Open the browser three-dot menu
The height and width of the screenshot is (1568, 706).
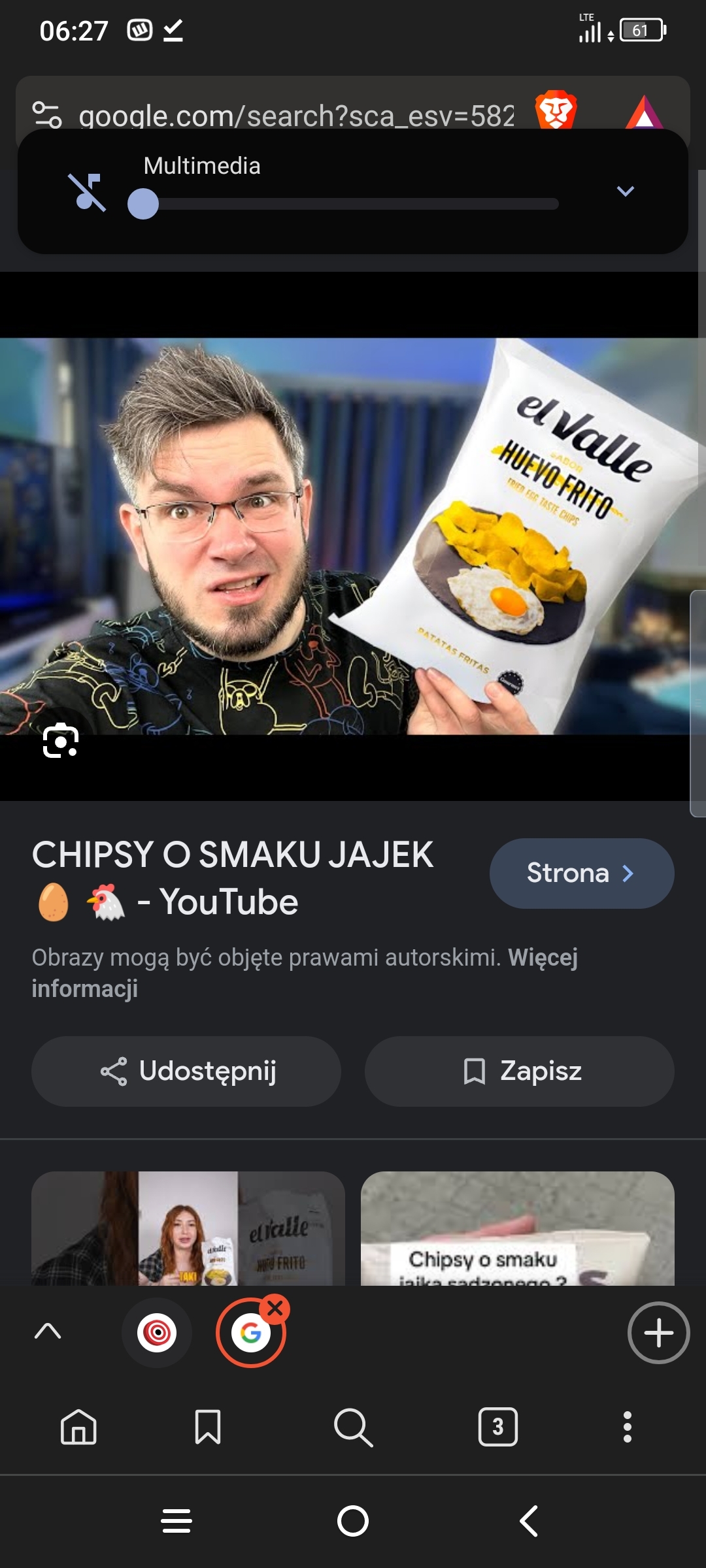(627, 1427)
